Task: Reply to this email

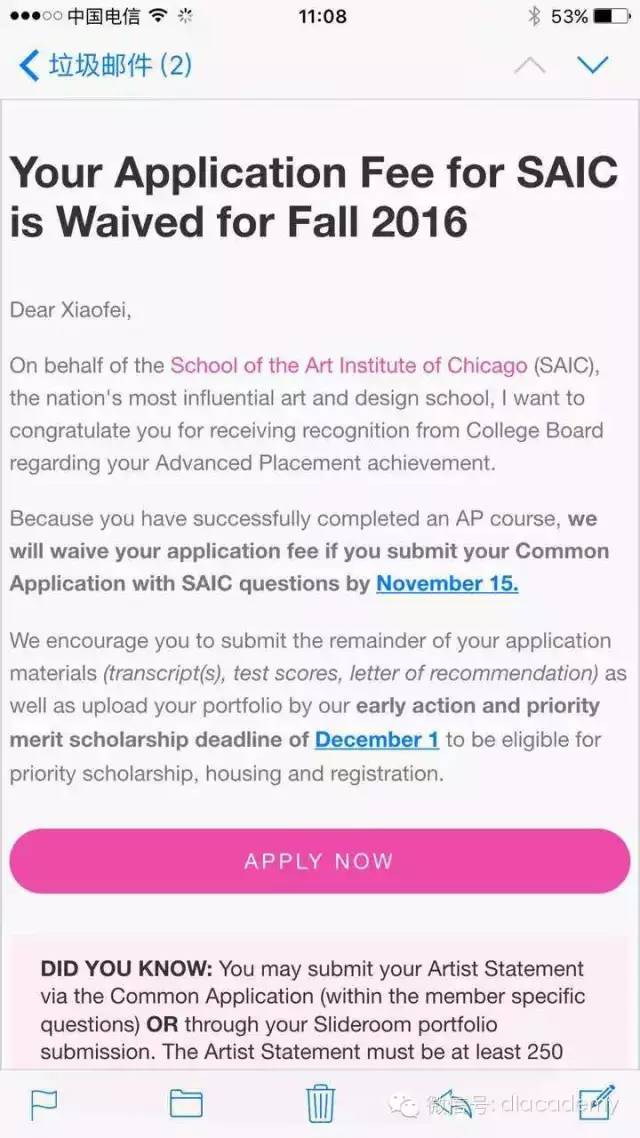Action: coord(455,1103)
